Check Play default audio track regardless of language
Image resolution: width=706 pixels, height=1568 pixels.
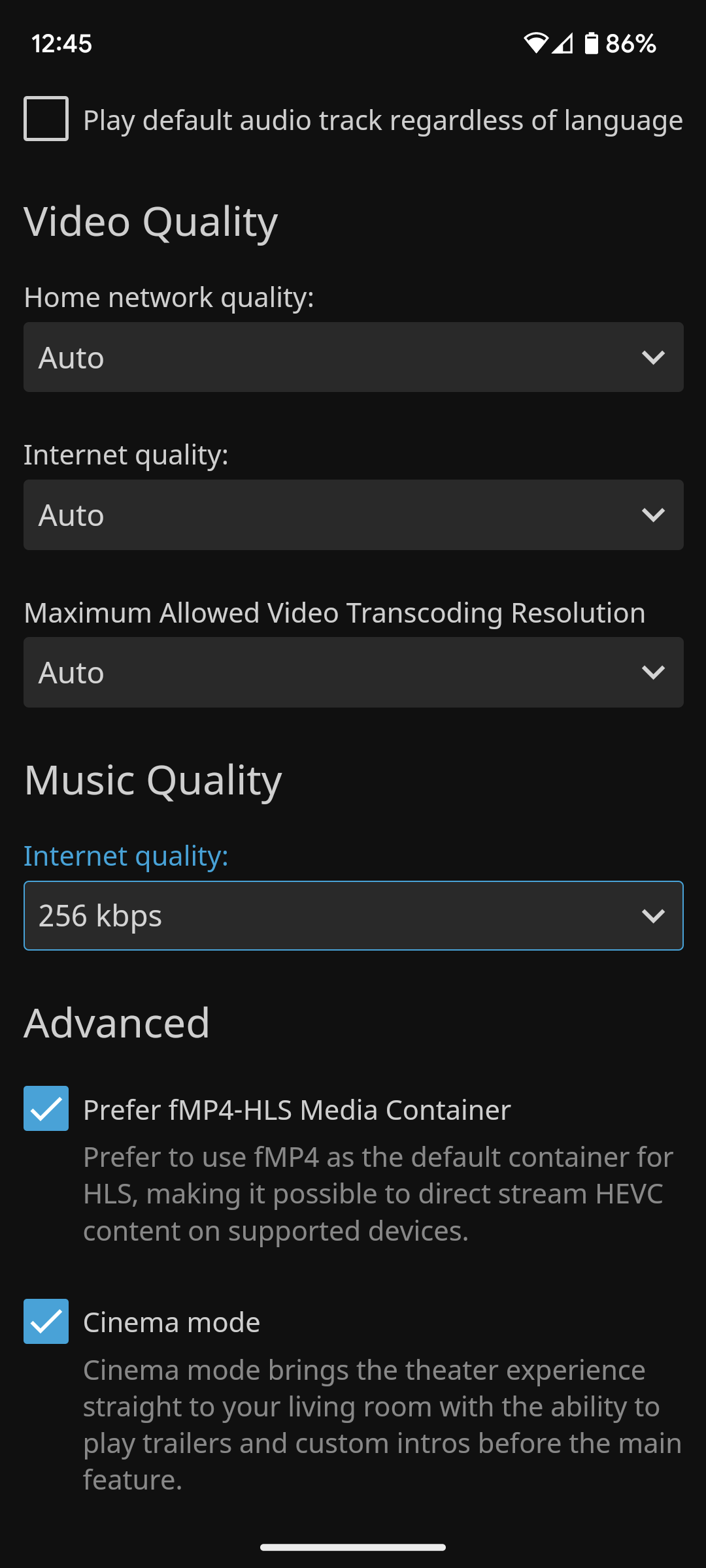click(x=46, y=118)
